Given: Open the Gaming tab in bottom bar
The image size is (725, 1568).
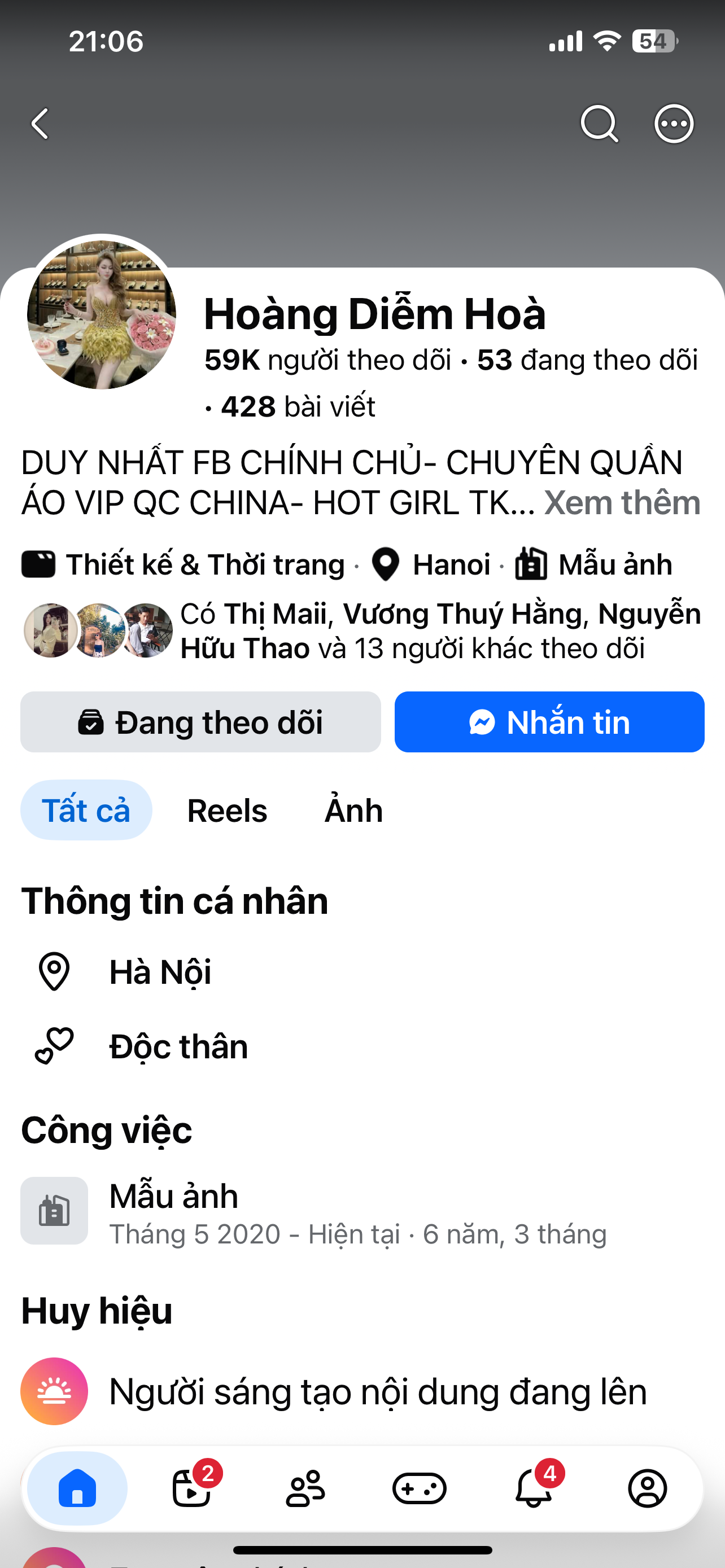Looking at the screenshot, I should pyautogui.click(x=420, y=1488).
